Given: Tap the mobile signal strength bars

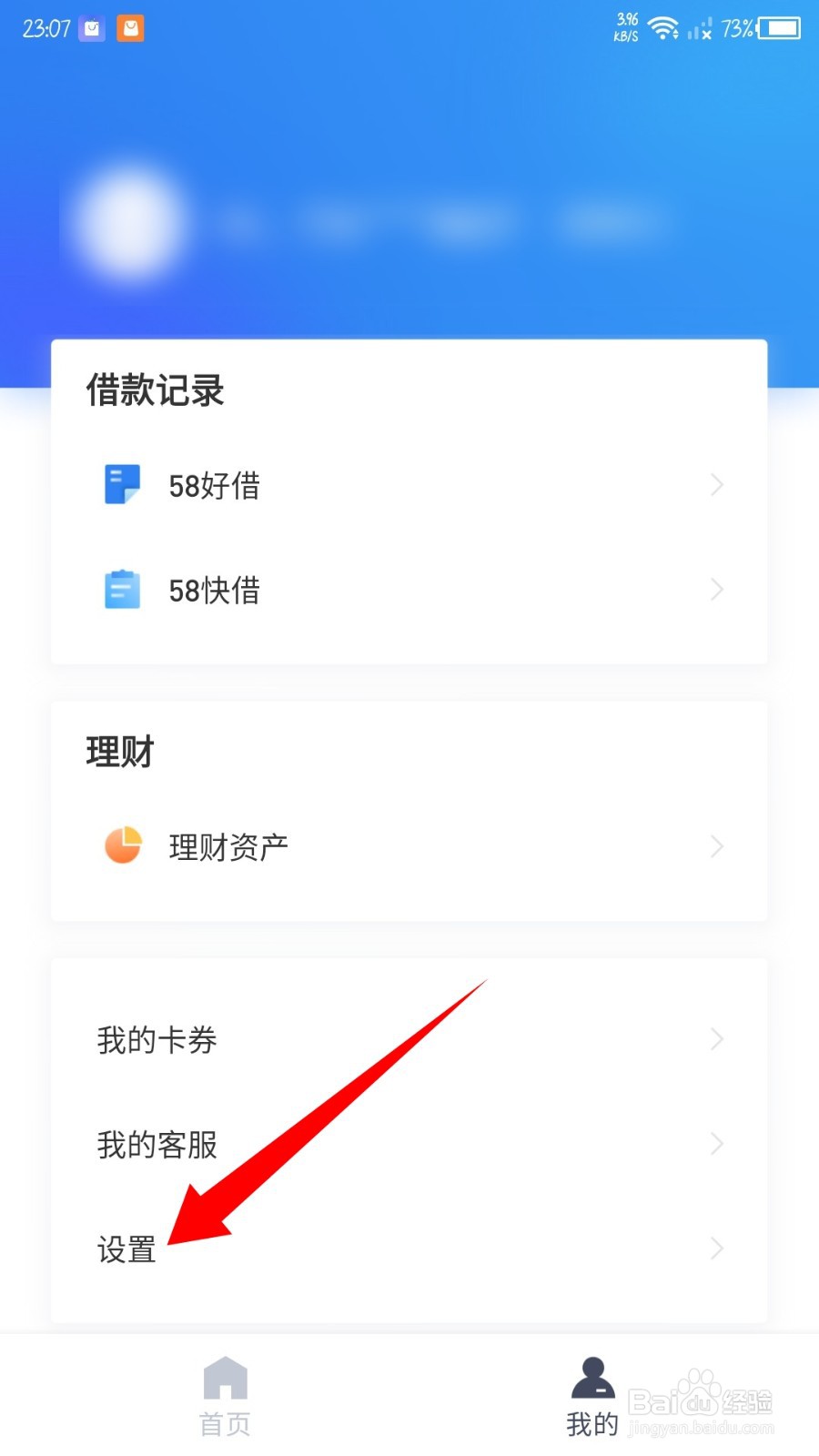Looking at the screenshot, I should coord(701,28).
